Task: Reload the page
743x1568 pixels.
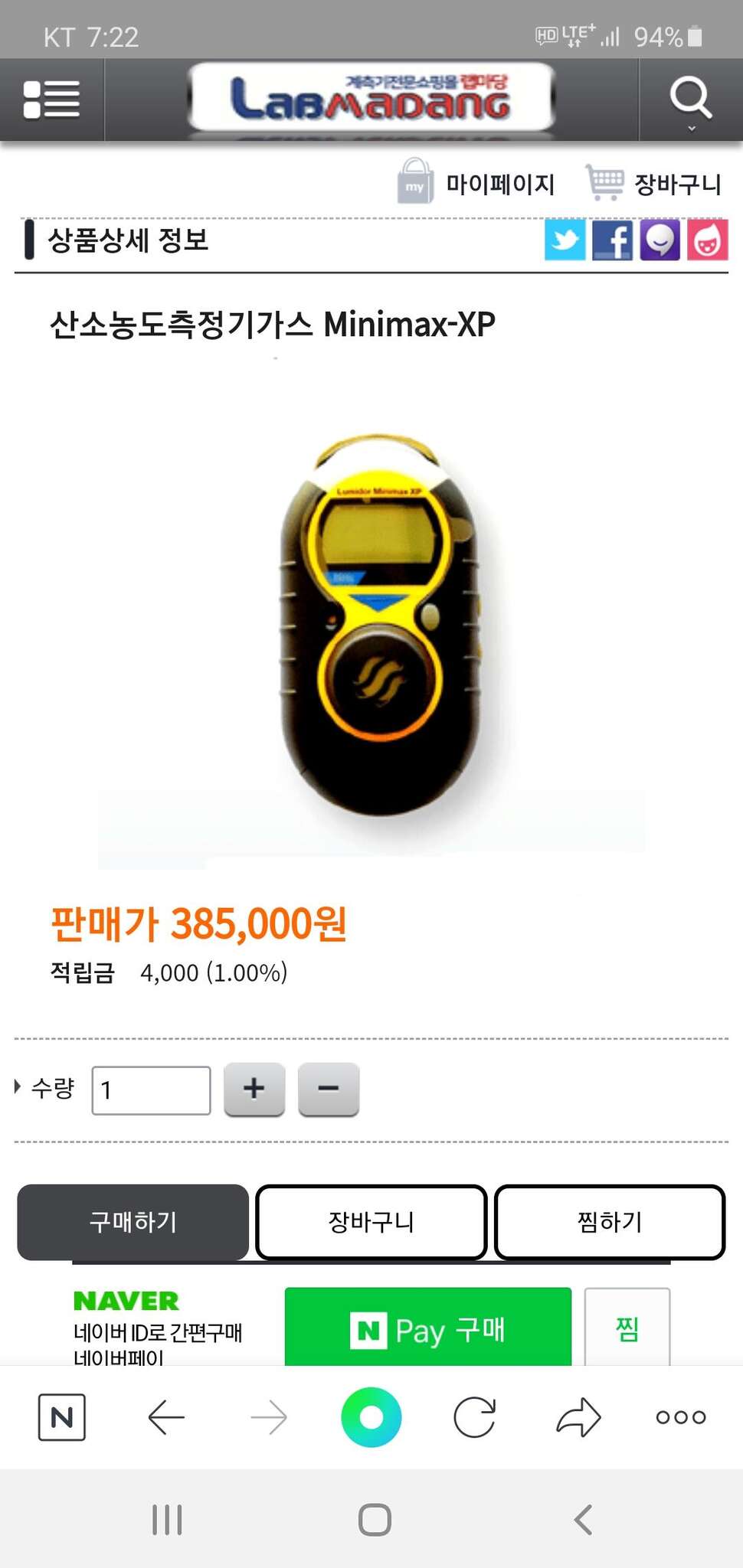Action: 475,1417
